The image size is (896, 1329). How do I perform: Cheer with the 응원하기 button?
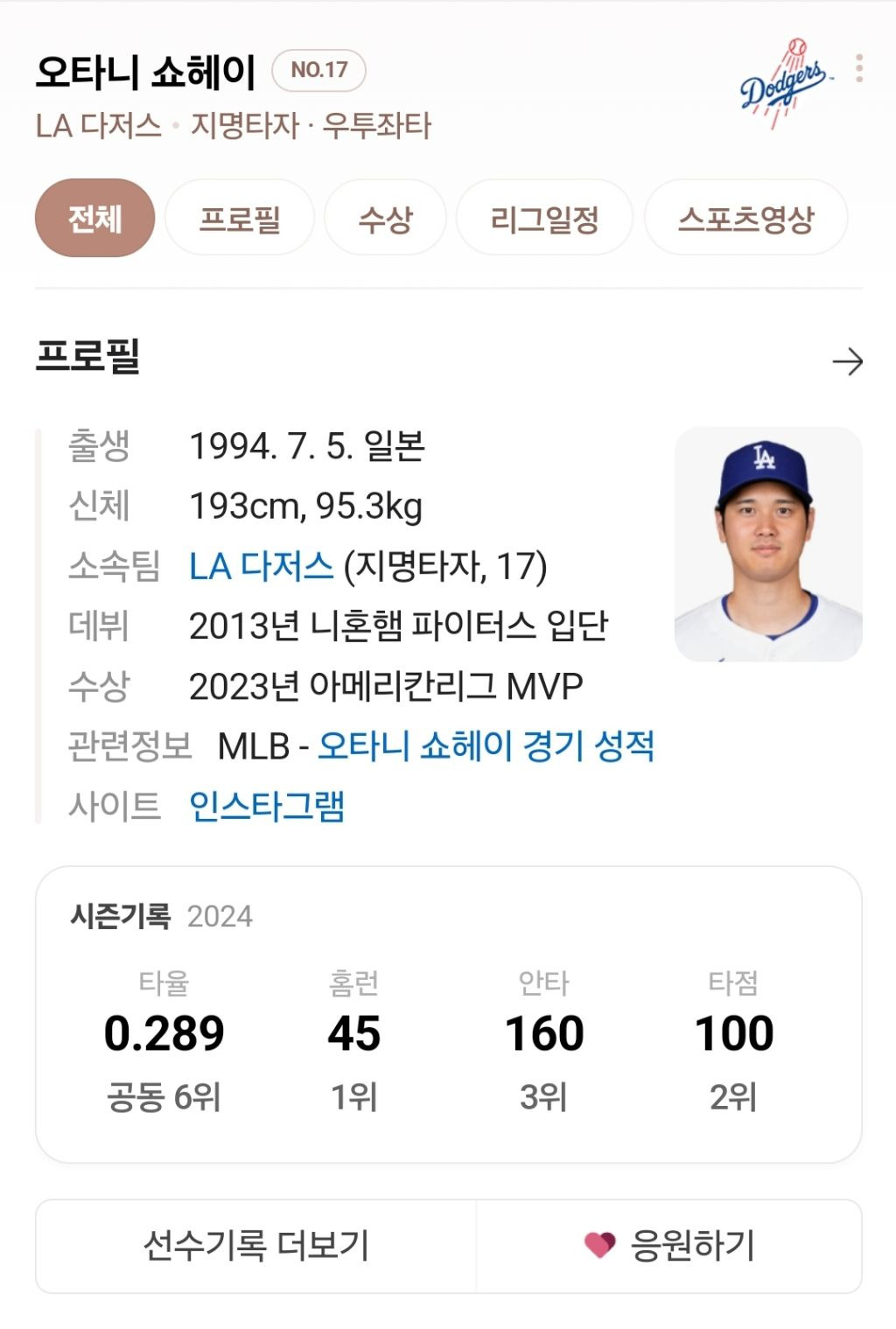point(669,1245)
